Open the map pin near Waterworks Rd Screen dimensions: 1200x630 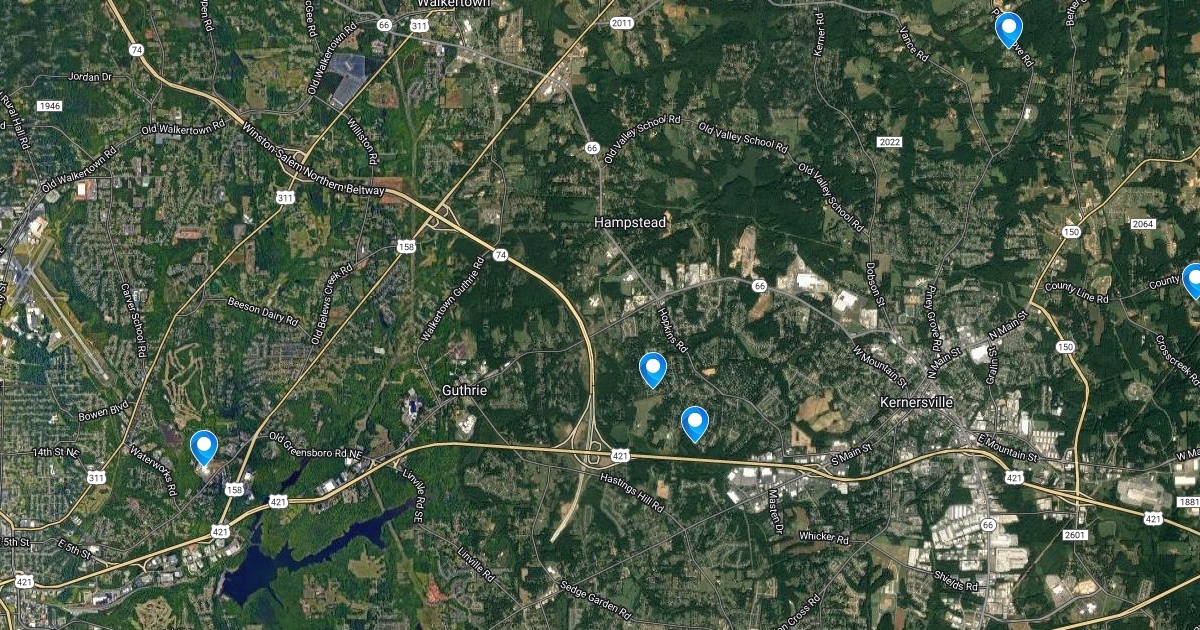pyautogui.click(x=204, y=446)
